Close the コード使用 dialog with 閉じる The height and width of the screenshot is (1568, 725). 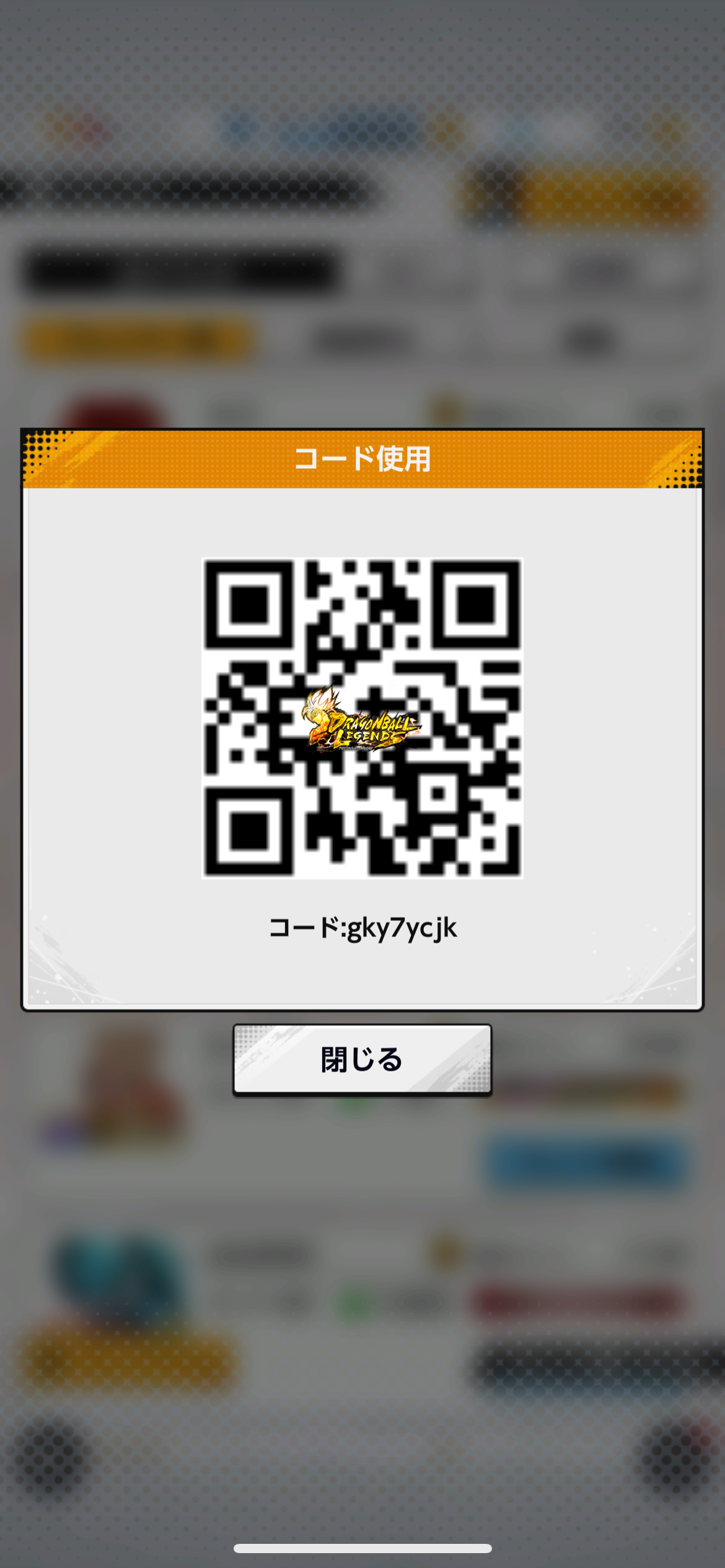coord(362,1060)
